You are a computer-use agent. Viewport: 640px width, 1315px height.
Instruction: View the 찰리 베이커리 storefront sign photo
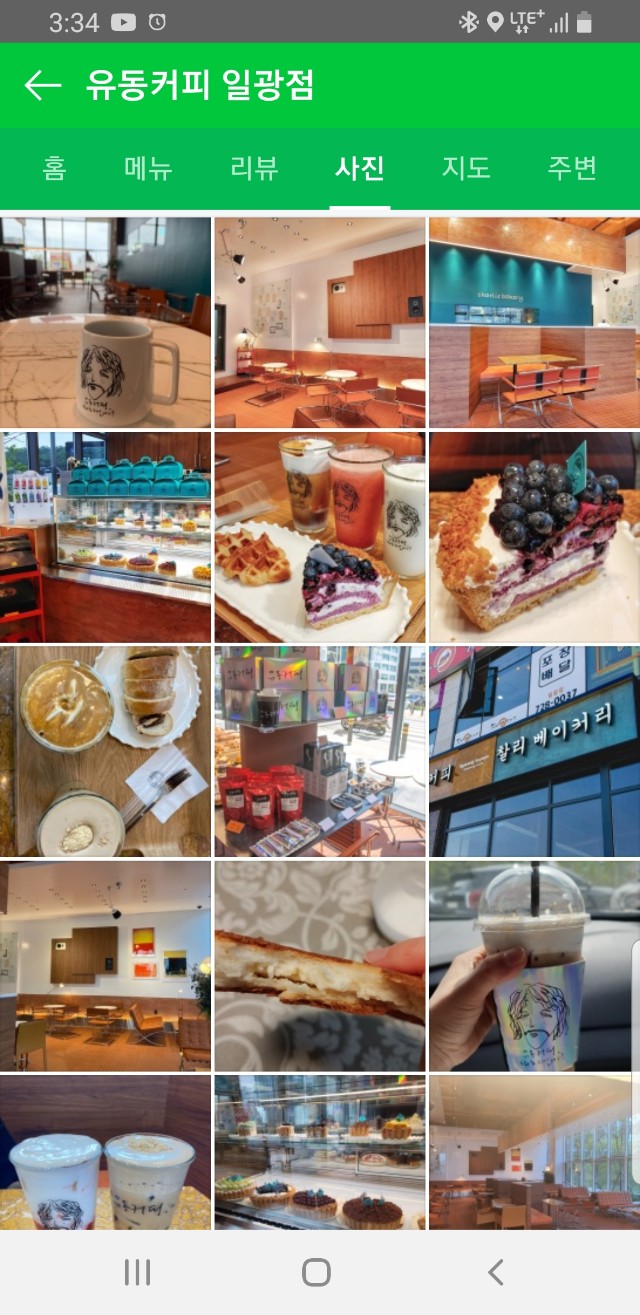[x=534, y=751]
